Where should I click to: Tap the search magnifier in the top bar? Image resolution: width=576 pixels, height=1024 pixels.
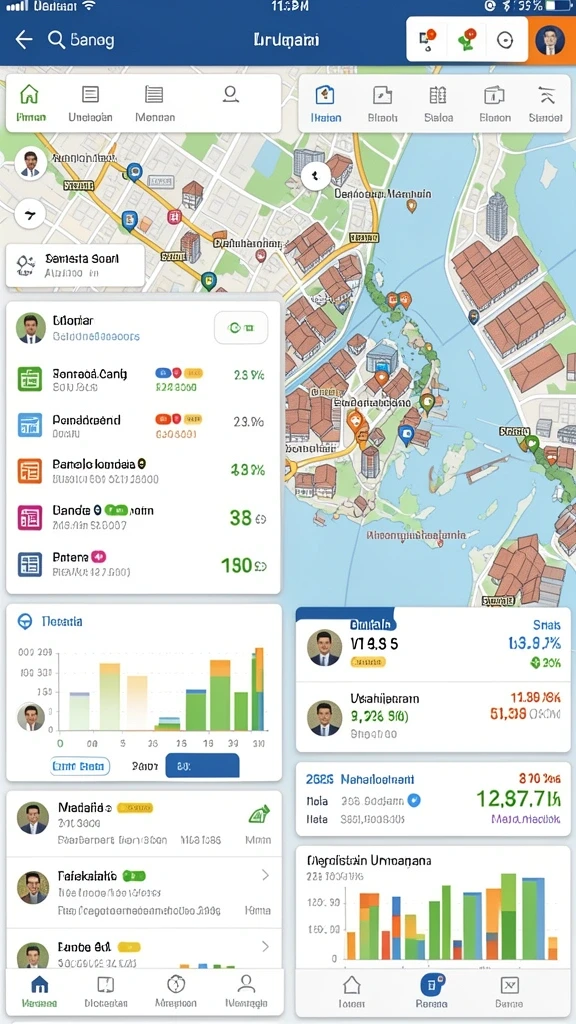point(56,40)
